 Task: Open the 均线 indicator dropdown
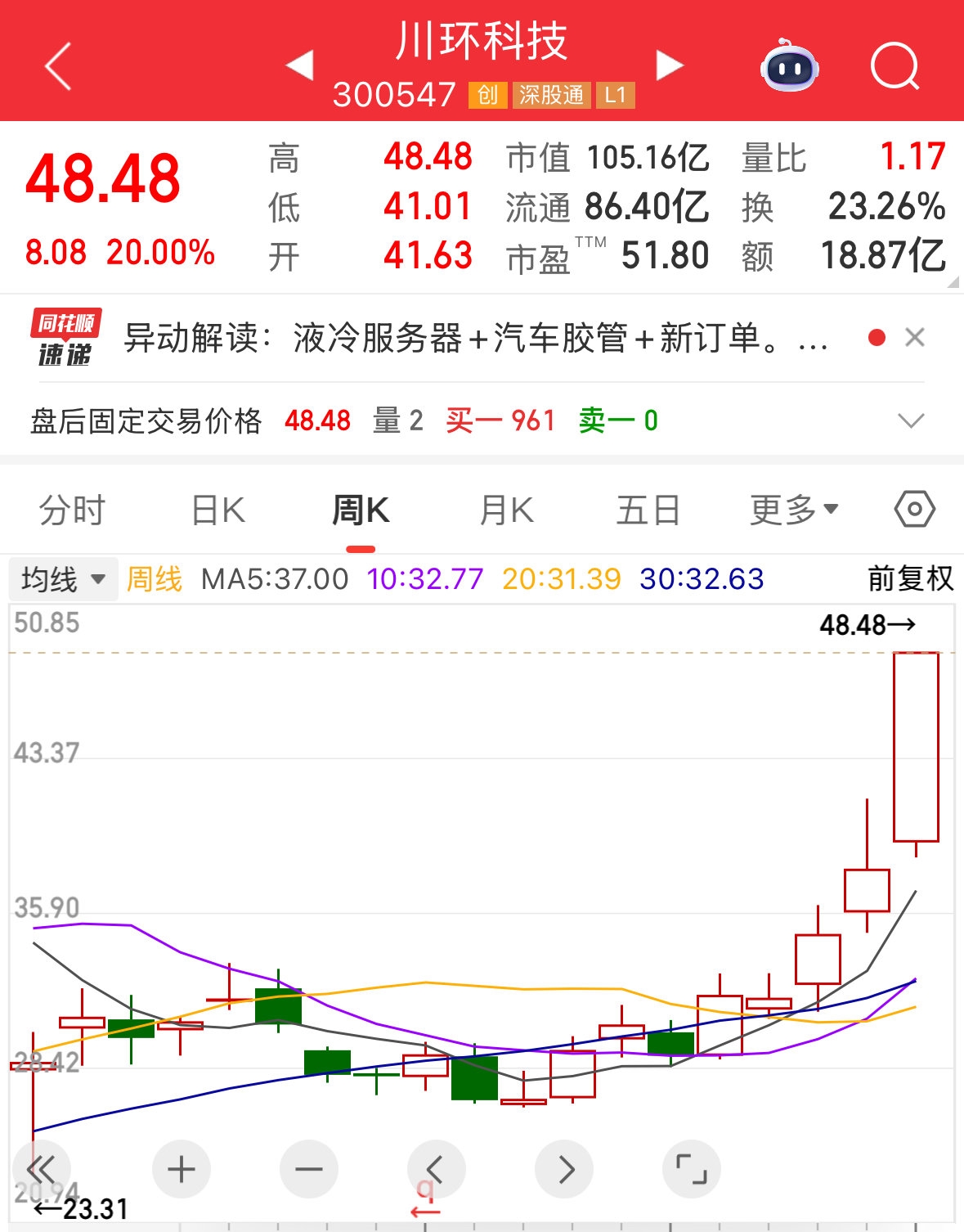64,580
